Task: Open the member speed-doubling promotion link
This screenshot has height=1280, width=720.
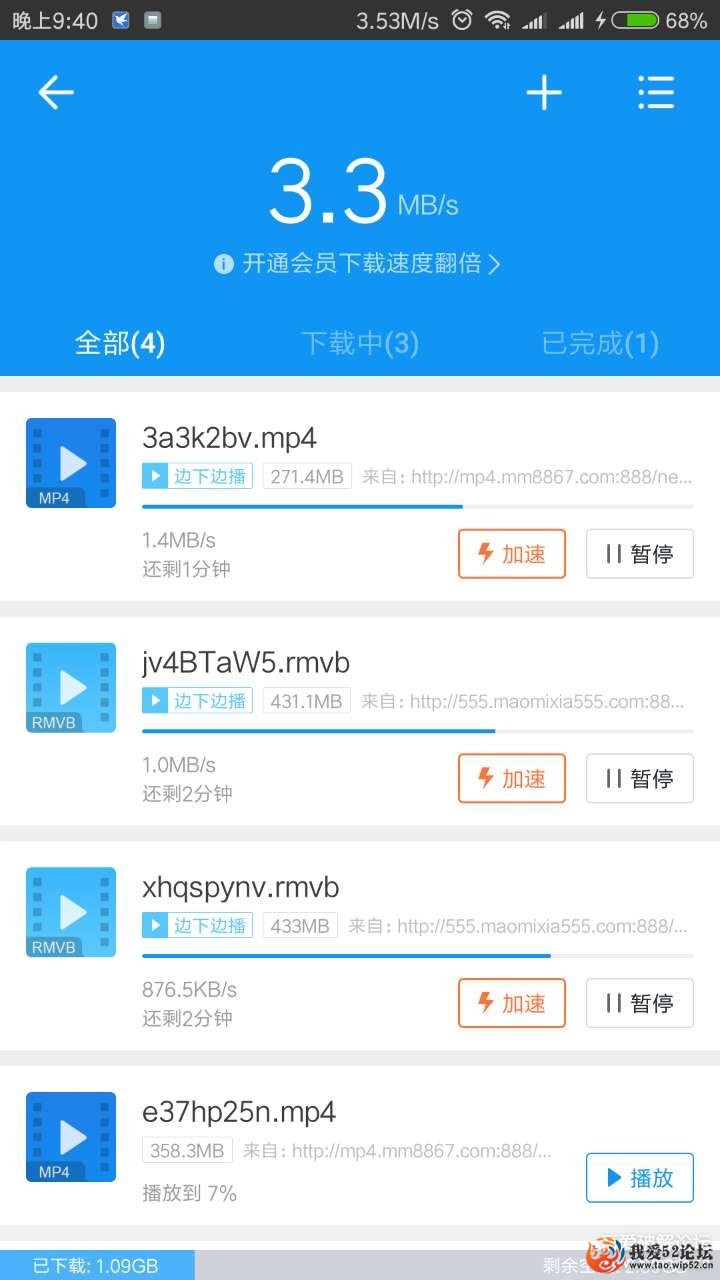Action: 357,264
